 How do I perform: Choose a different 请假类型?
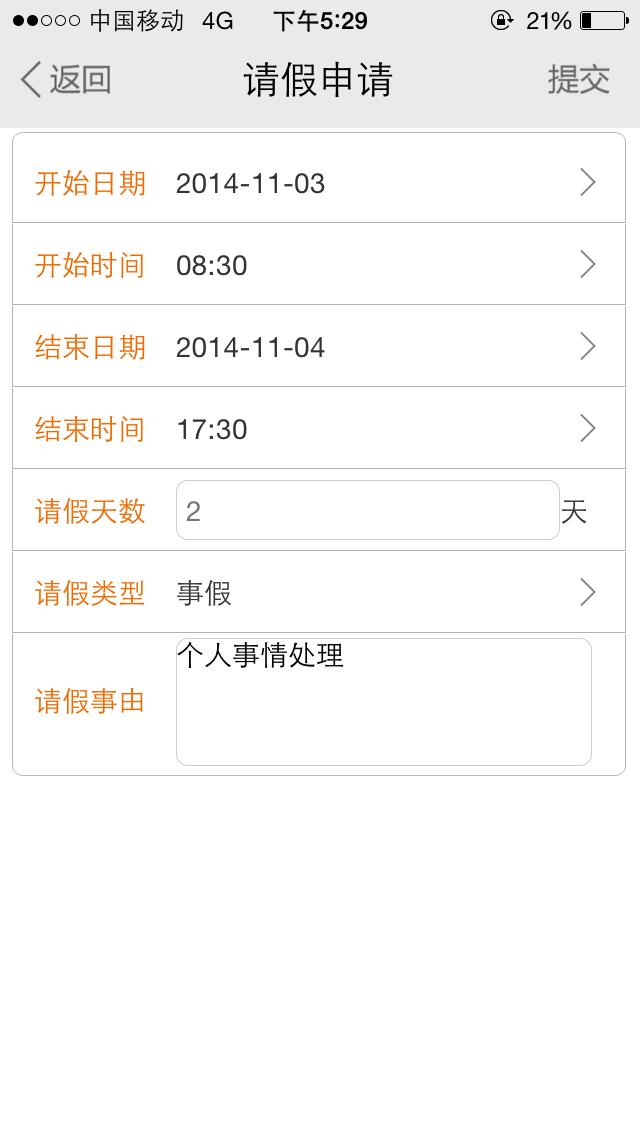pos(319,593)
